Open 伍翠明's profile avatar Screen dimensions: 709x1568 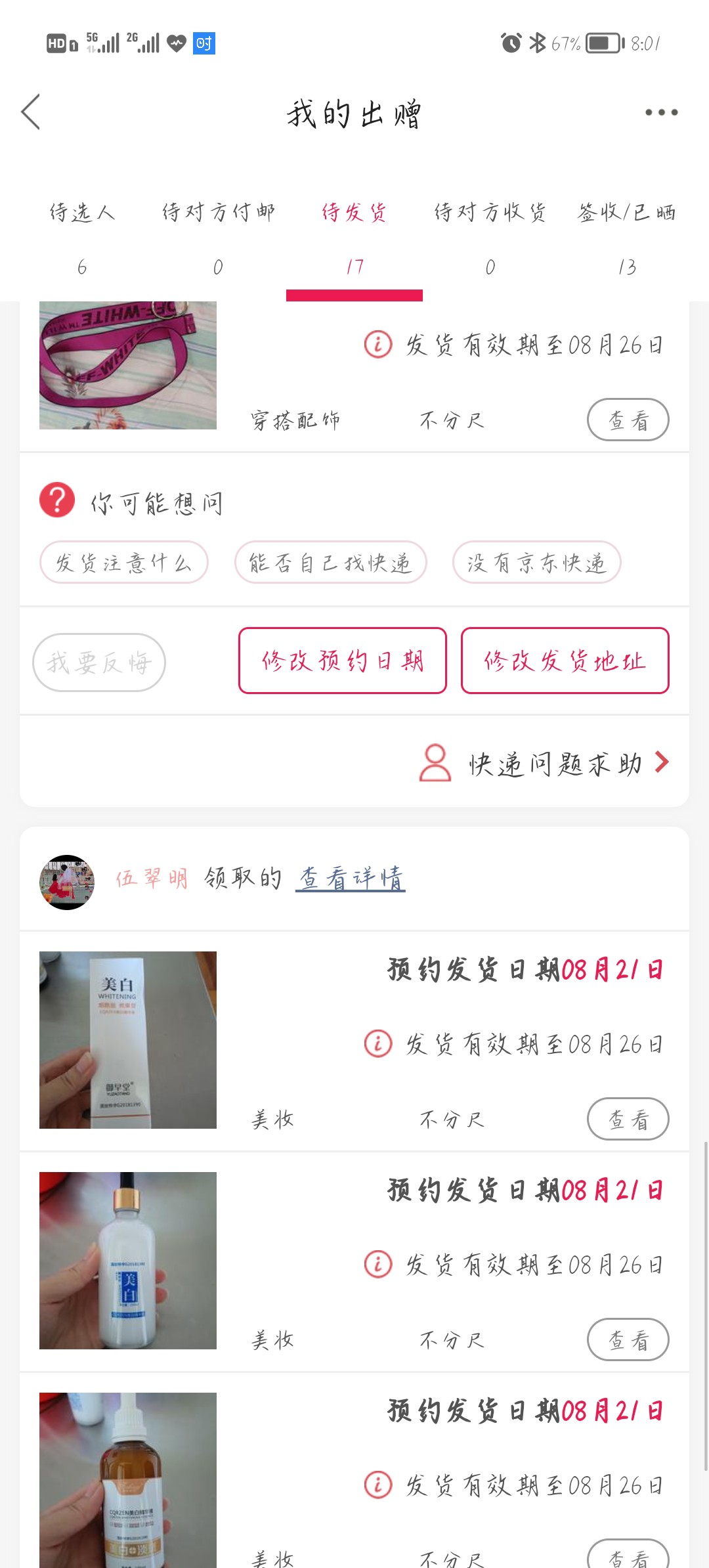pos(67,882)
